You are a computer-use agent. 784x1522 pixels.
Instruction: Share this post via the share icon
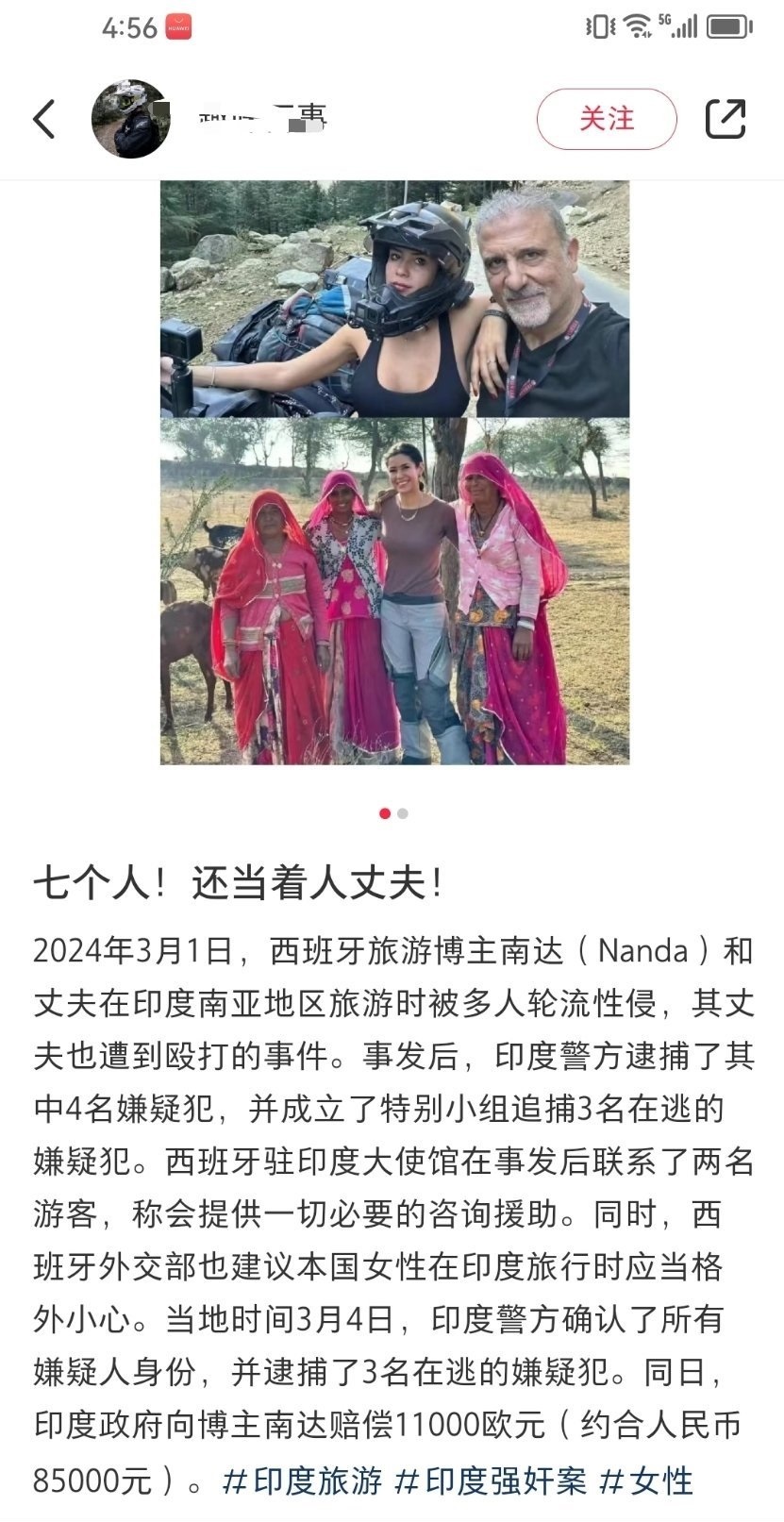(726, 119)
